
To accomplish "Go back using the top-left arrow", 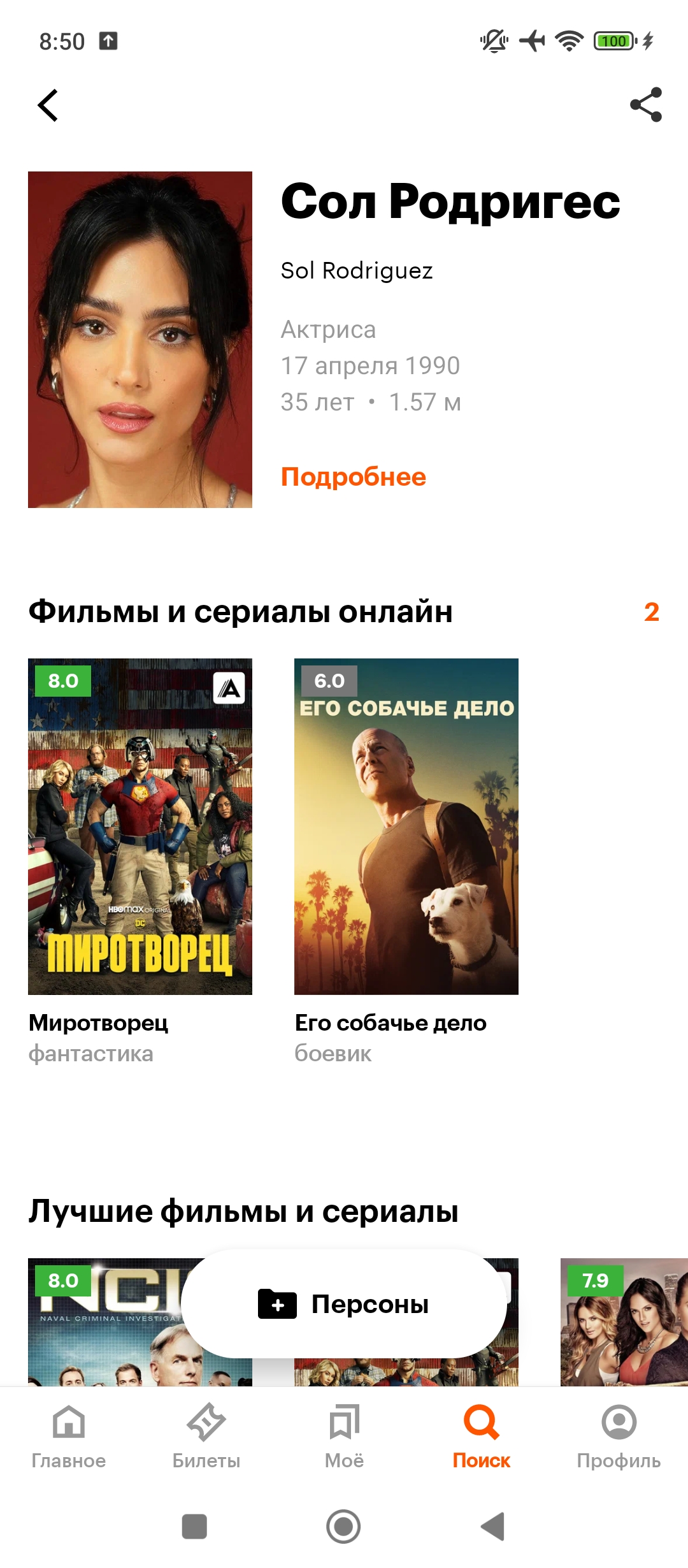I will tap(48, 105).
